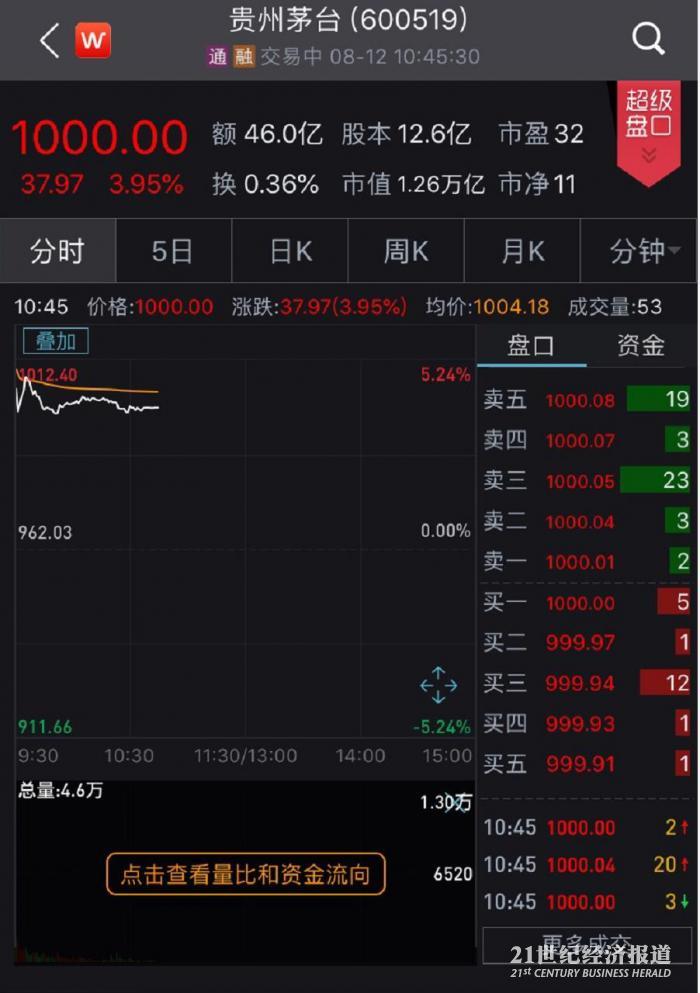Switch to the 资金 tab

click(x=641, y=346)
